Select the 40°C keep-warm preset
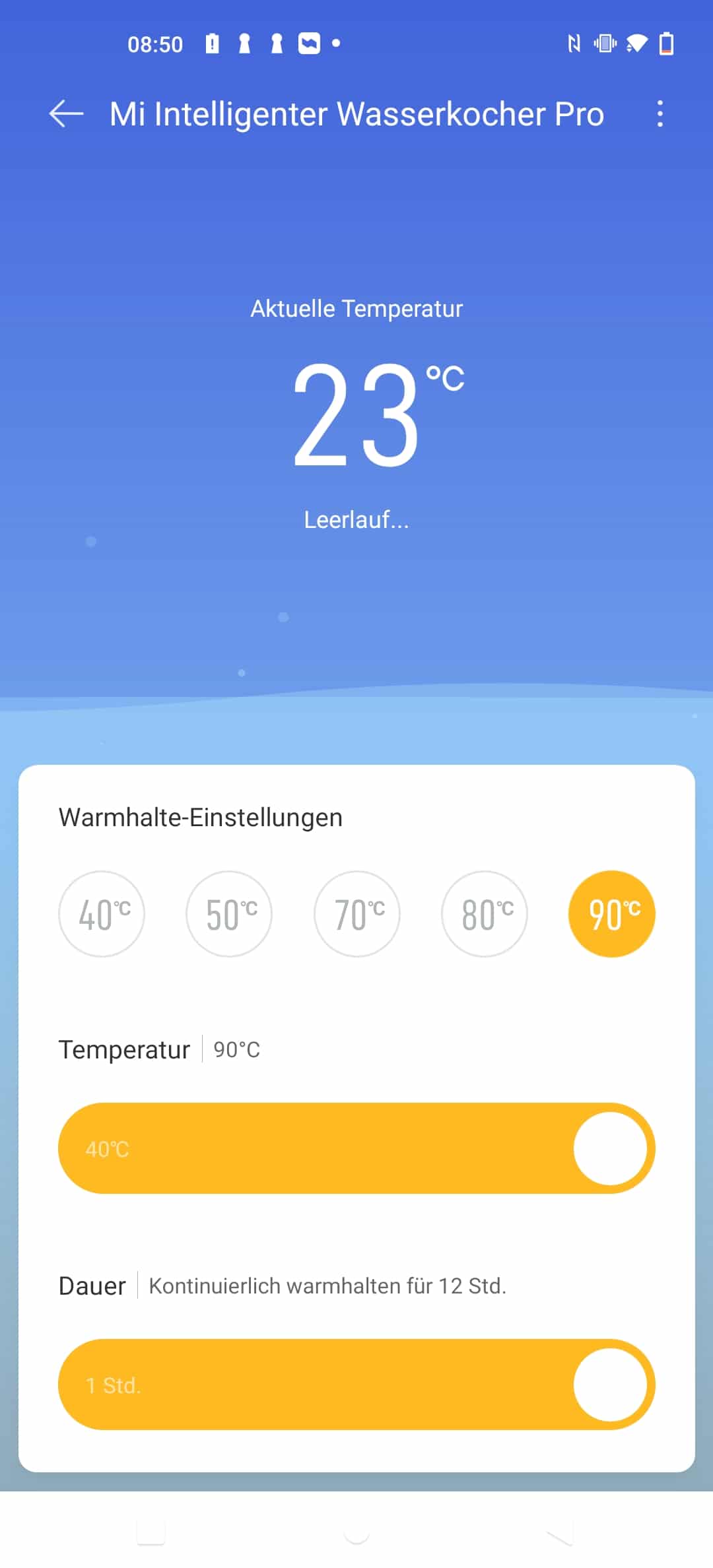Image resolution: width=713 pixels, height=1568 pixels. 102,914
